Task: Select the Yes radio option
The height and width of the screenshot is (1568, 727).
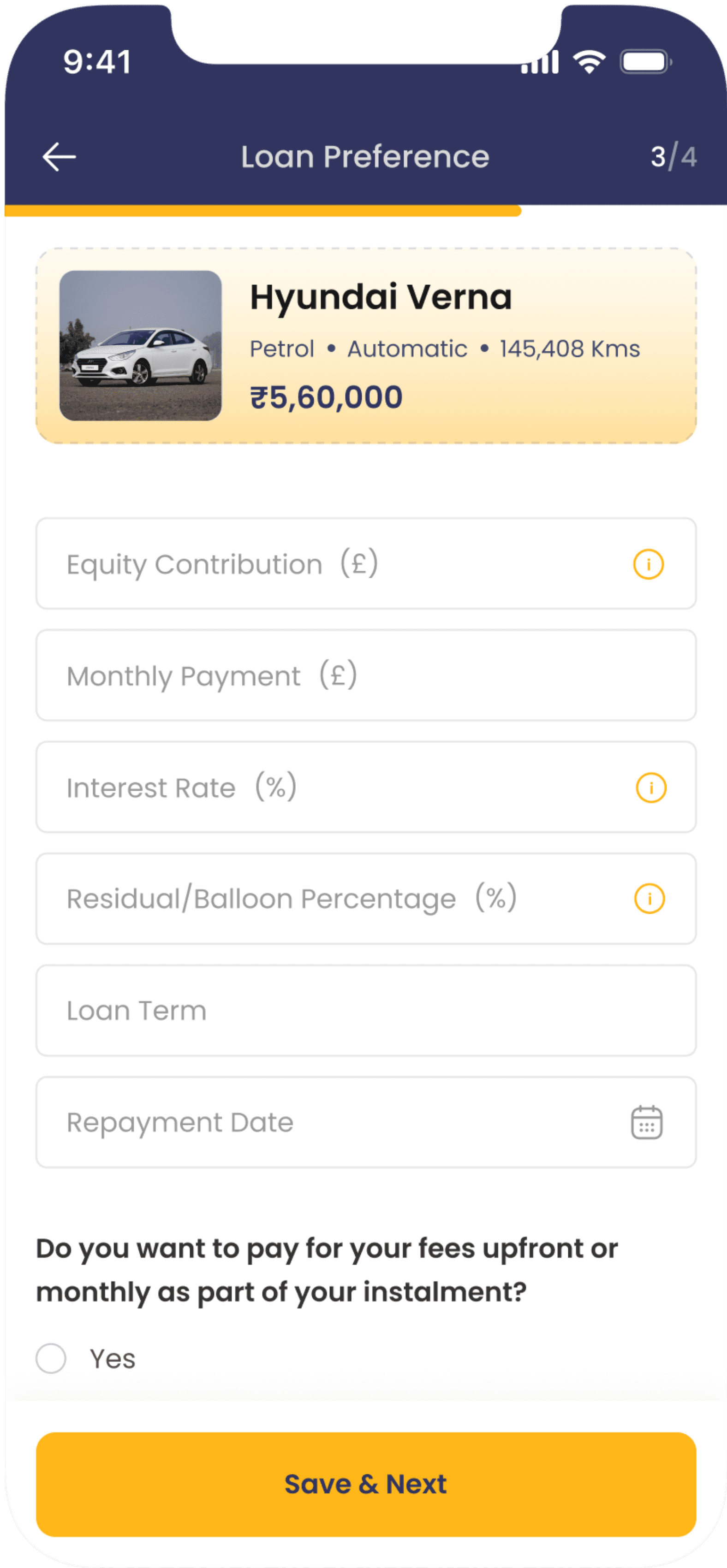Action: [x=51, y=1359]
